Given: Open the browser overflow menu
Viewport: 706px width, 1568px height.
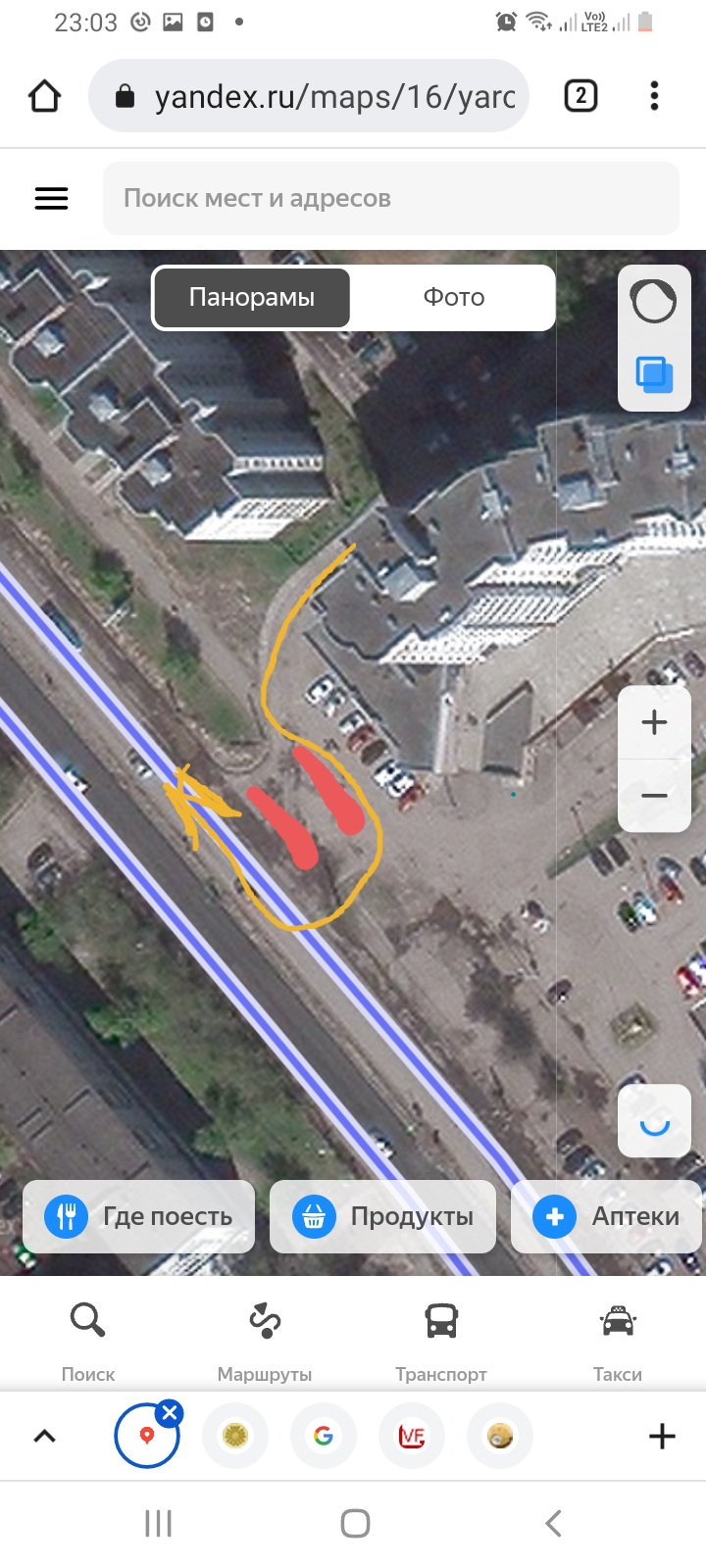Looking at the screenshot, I should click(x=654, y=96).
